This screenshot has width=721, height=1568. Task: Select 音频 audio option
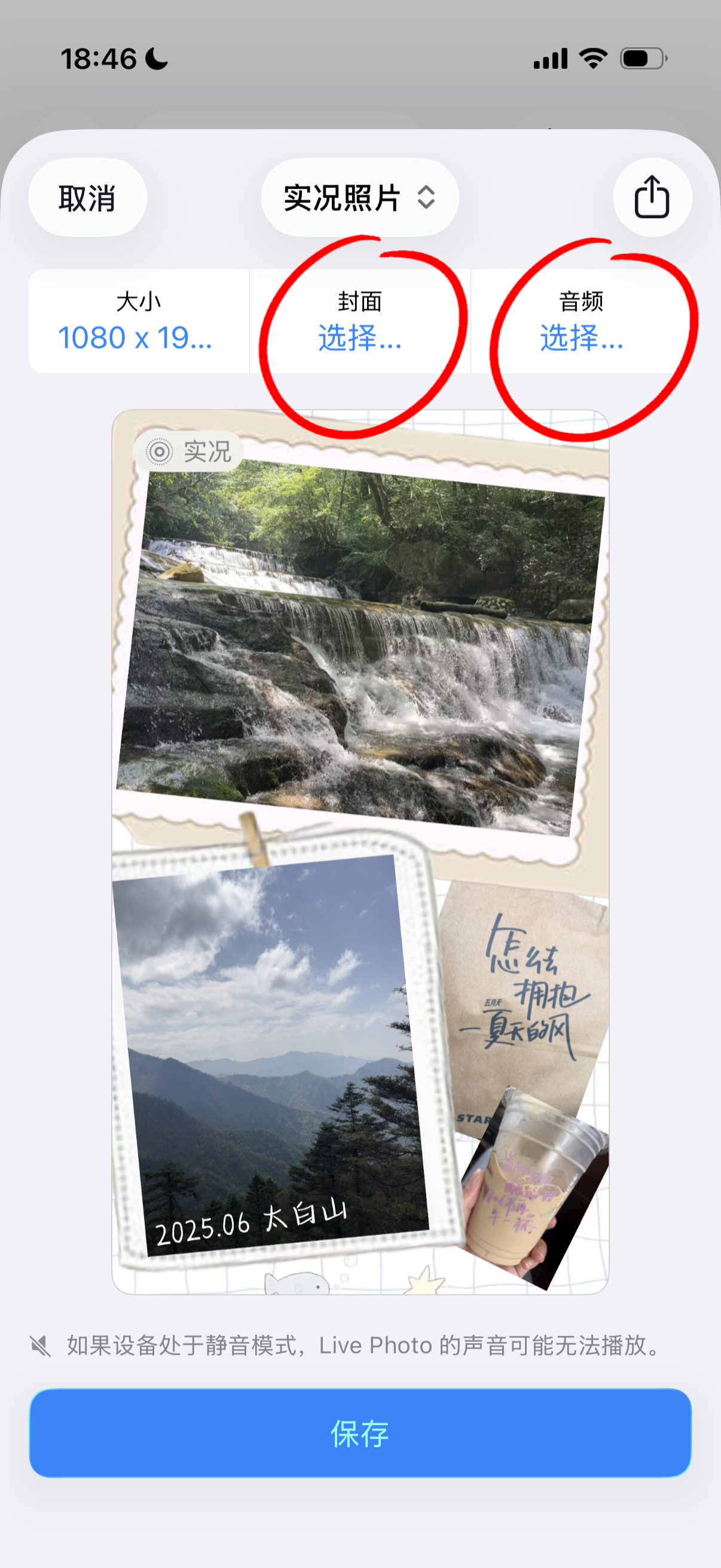point(581,321)
